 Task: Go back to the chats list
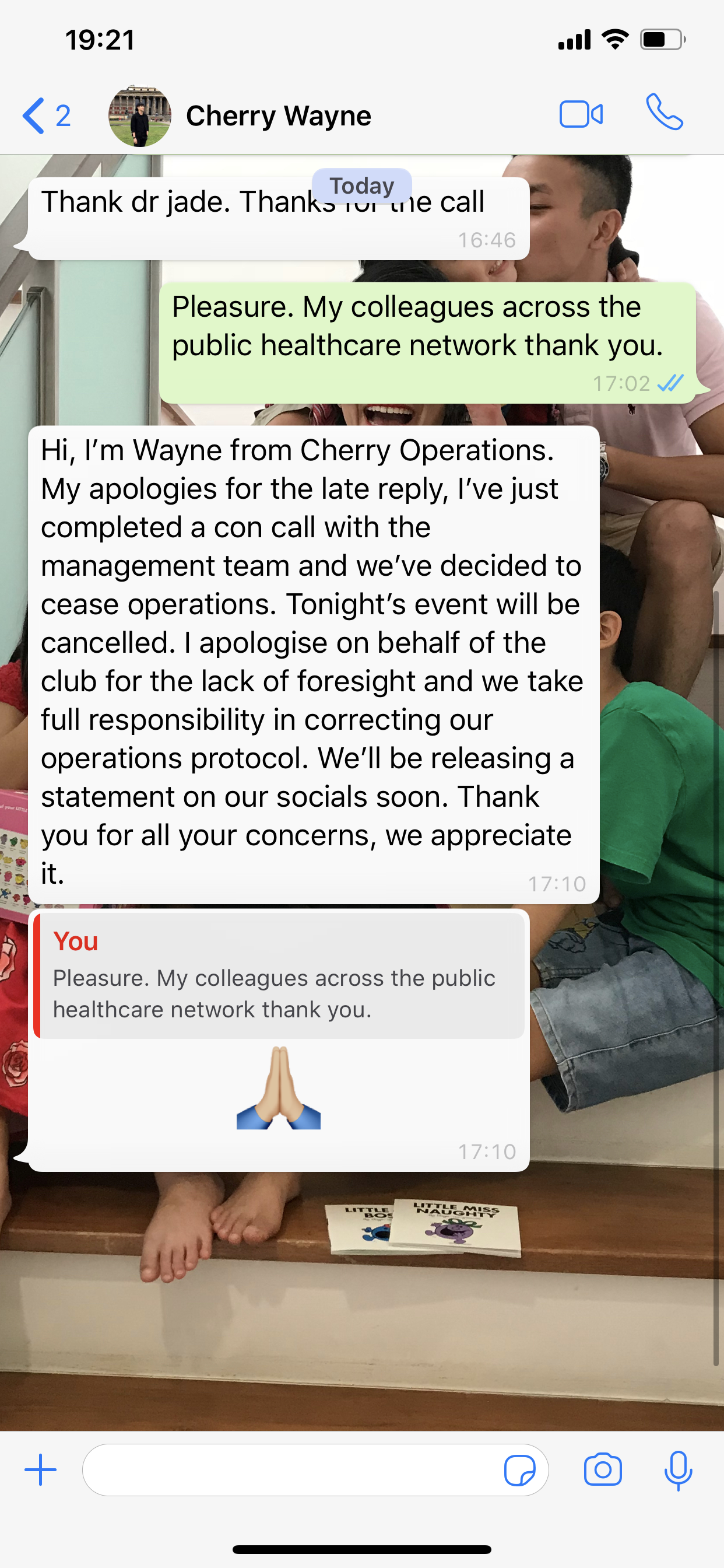(45, 116)
